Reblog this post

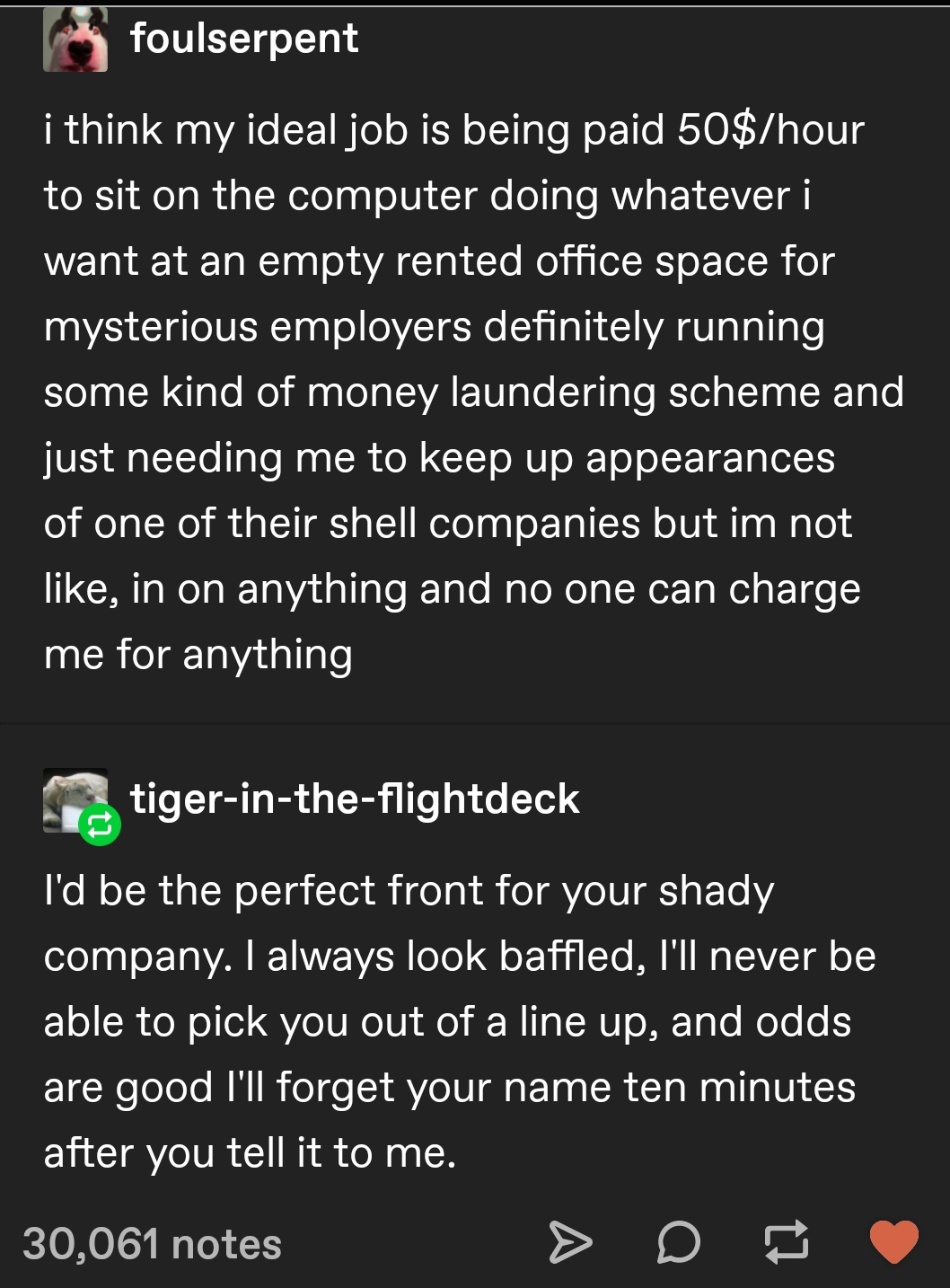[786, 1243]
